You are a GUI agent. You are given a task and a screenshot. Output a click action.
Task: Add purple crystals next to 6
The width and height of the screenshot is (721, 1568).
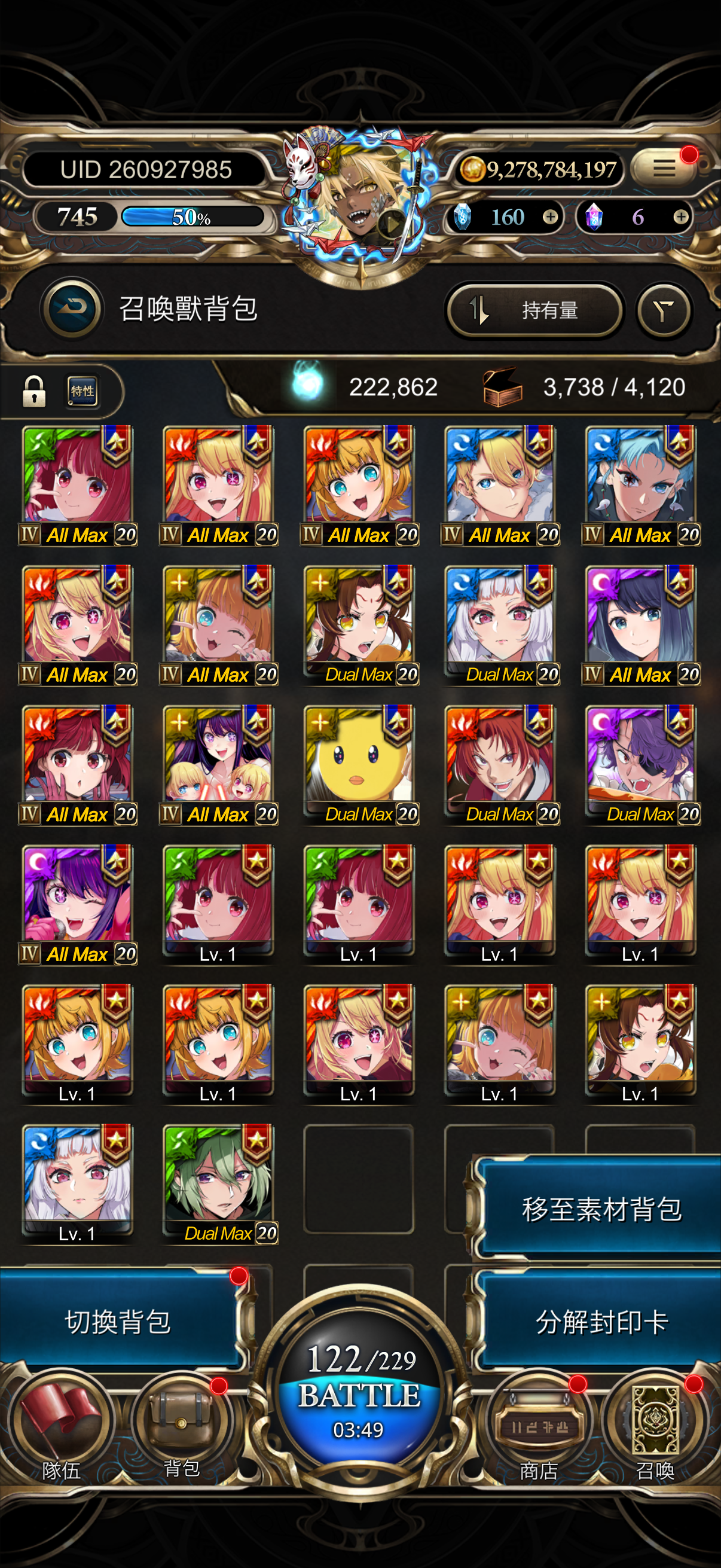pos(681,217)
